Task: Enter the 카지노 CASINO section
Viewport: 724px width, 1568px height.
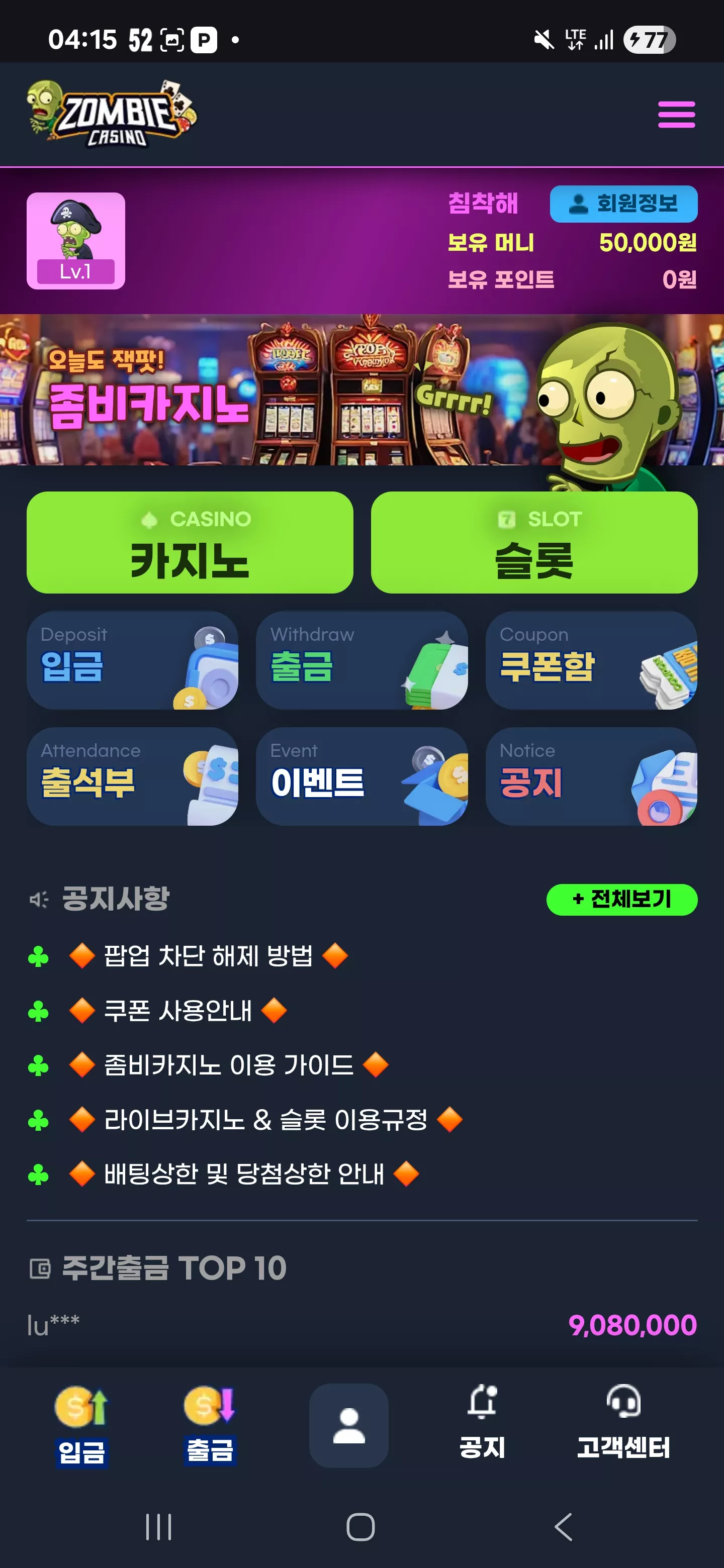Action: pyautogui.click(x=190, y=542)
